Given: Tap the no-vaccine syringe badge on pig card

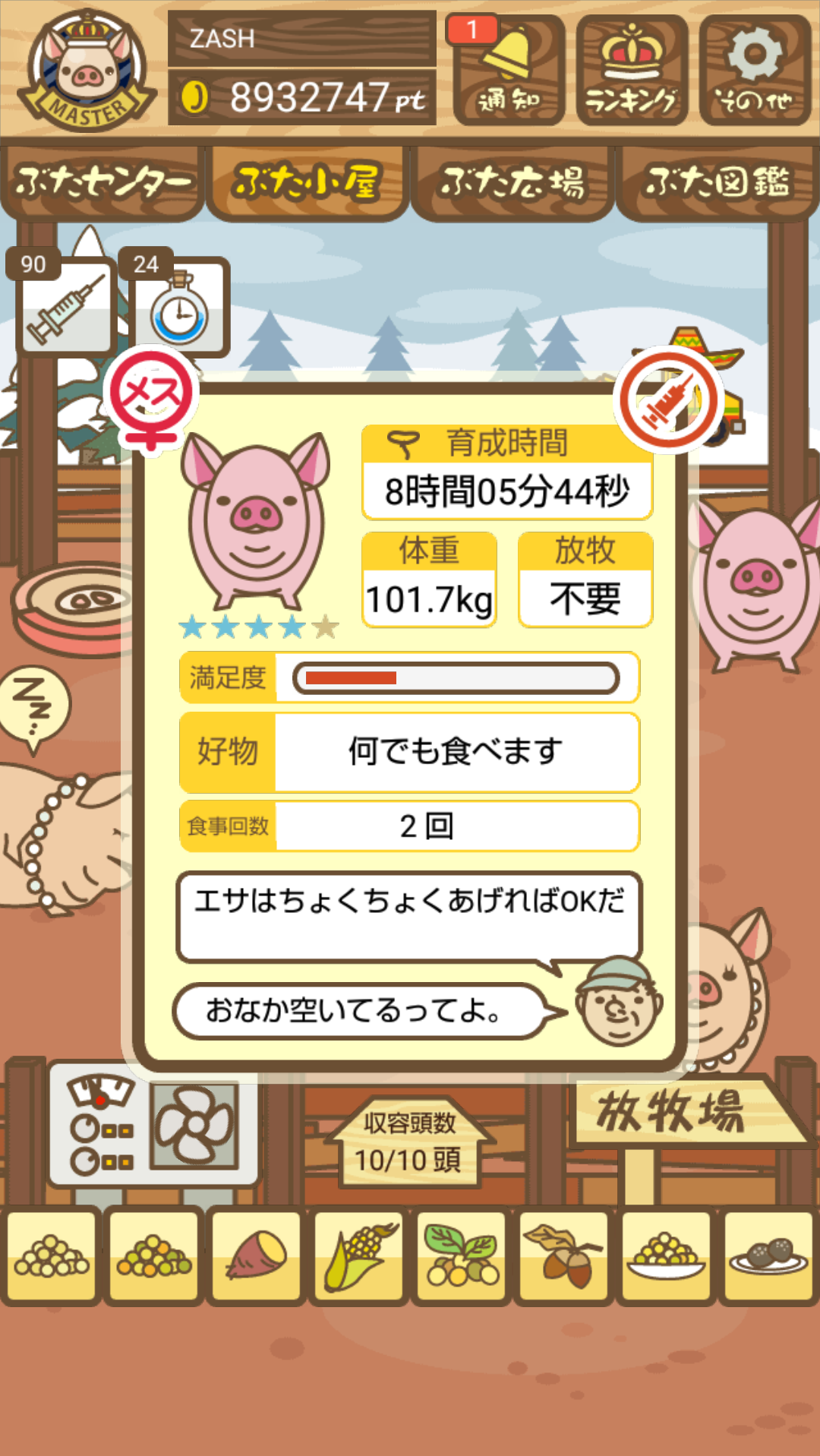Looking at the screenshot, I should coord(668,400).
